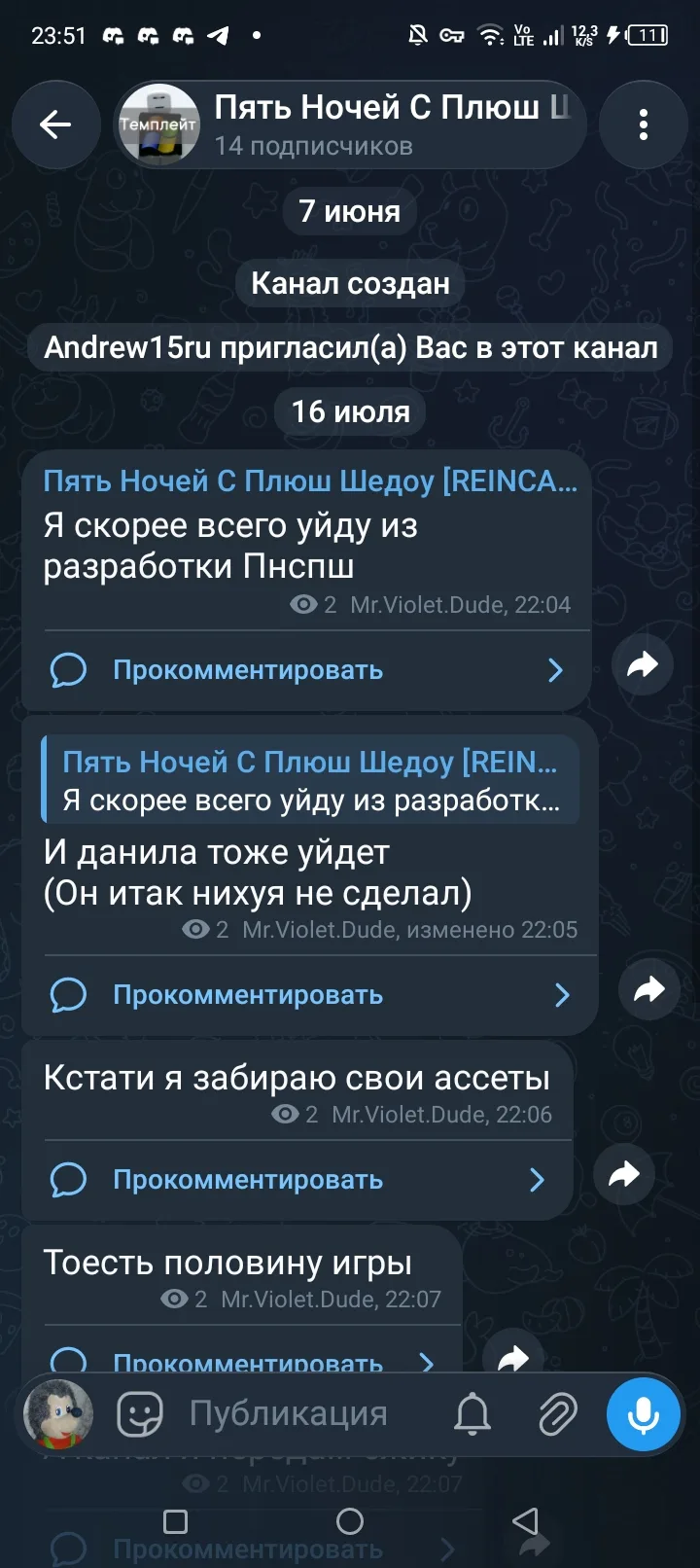The height and width of the screenshot is (1568, 700).
Task: Attach a file with the paperclip
Action: point(558,1413)
